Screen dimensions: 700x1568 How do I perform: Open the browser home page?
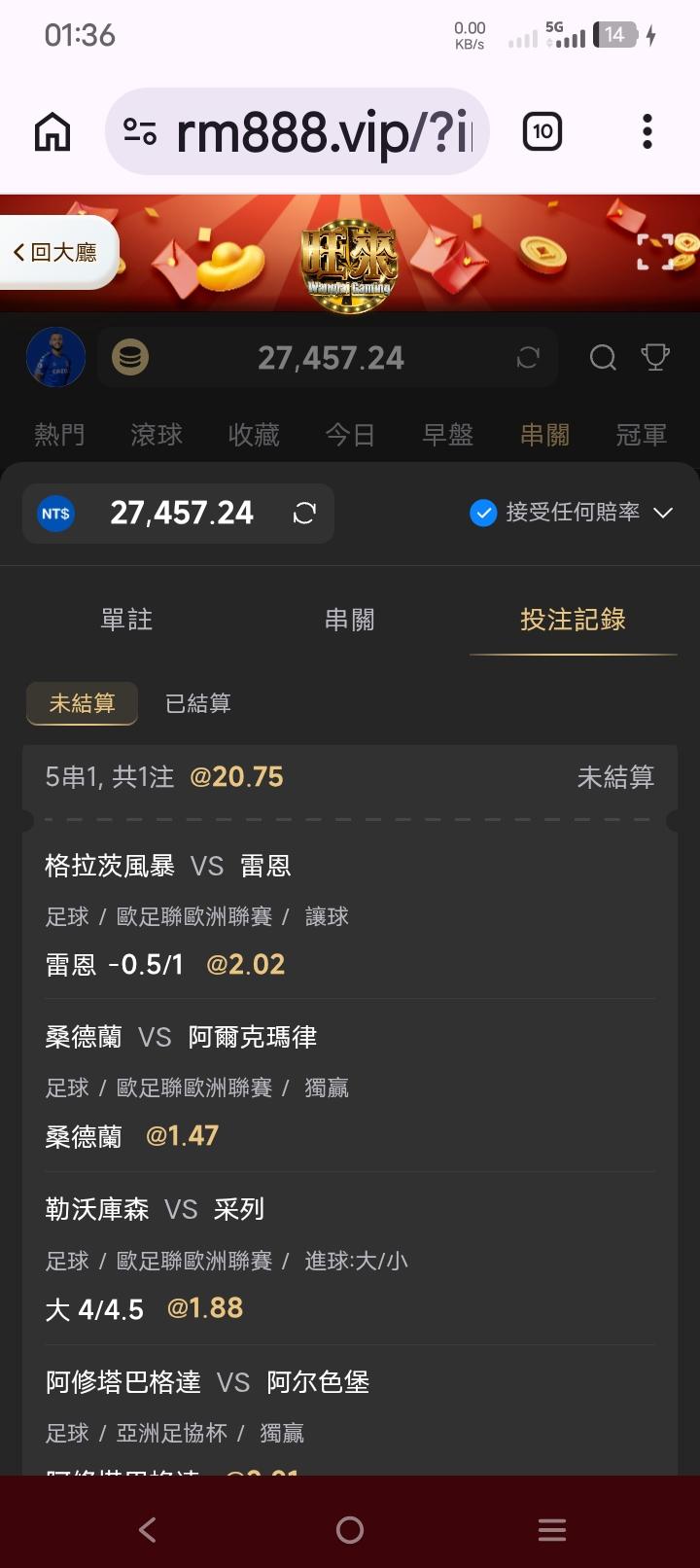click(52, 132)
